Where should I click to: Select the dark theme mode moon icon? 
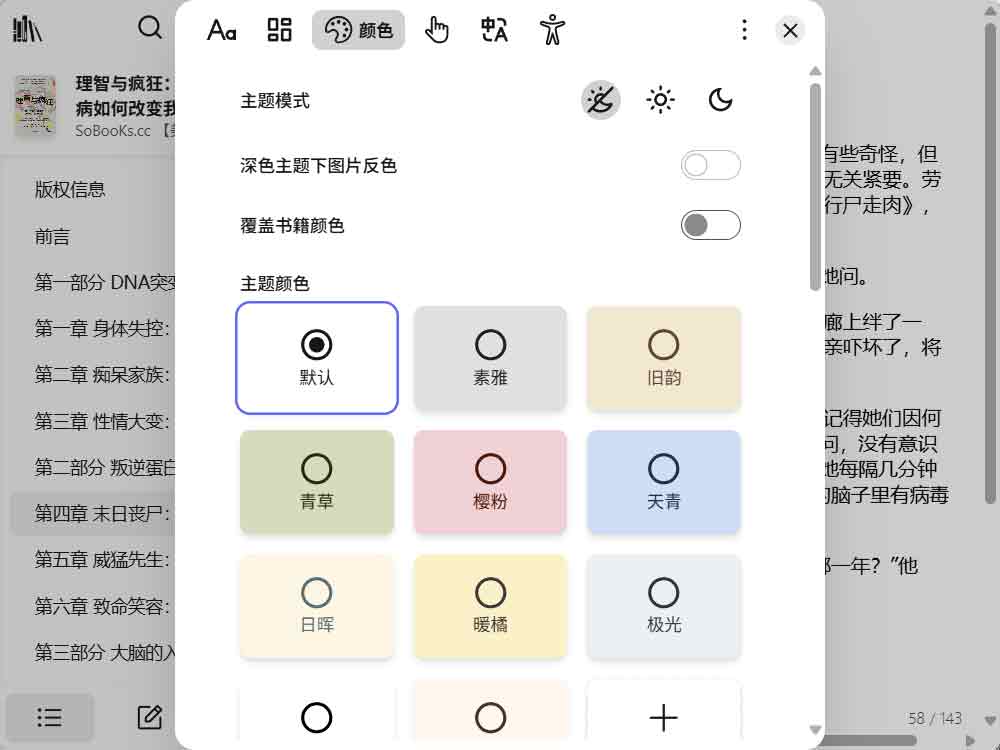click(x=720, y=100)
